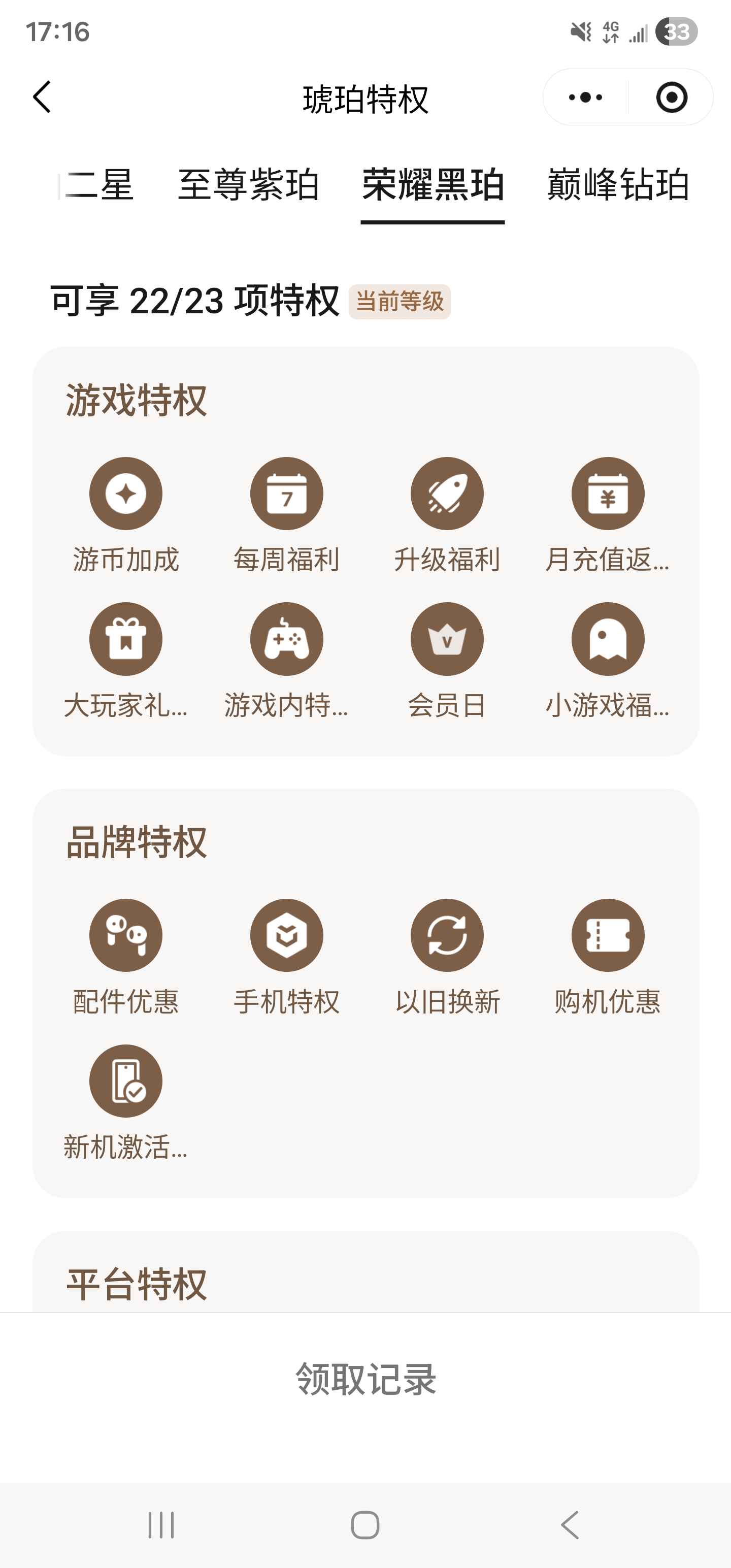Go back from 琥珀特权 page
The image size is (731, 1568).
(x=42, y=97)
